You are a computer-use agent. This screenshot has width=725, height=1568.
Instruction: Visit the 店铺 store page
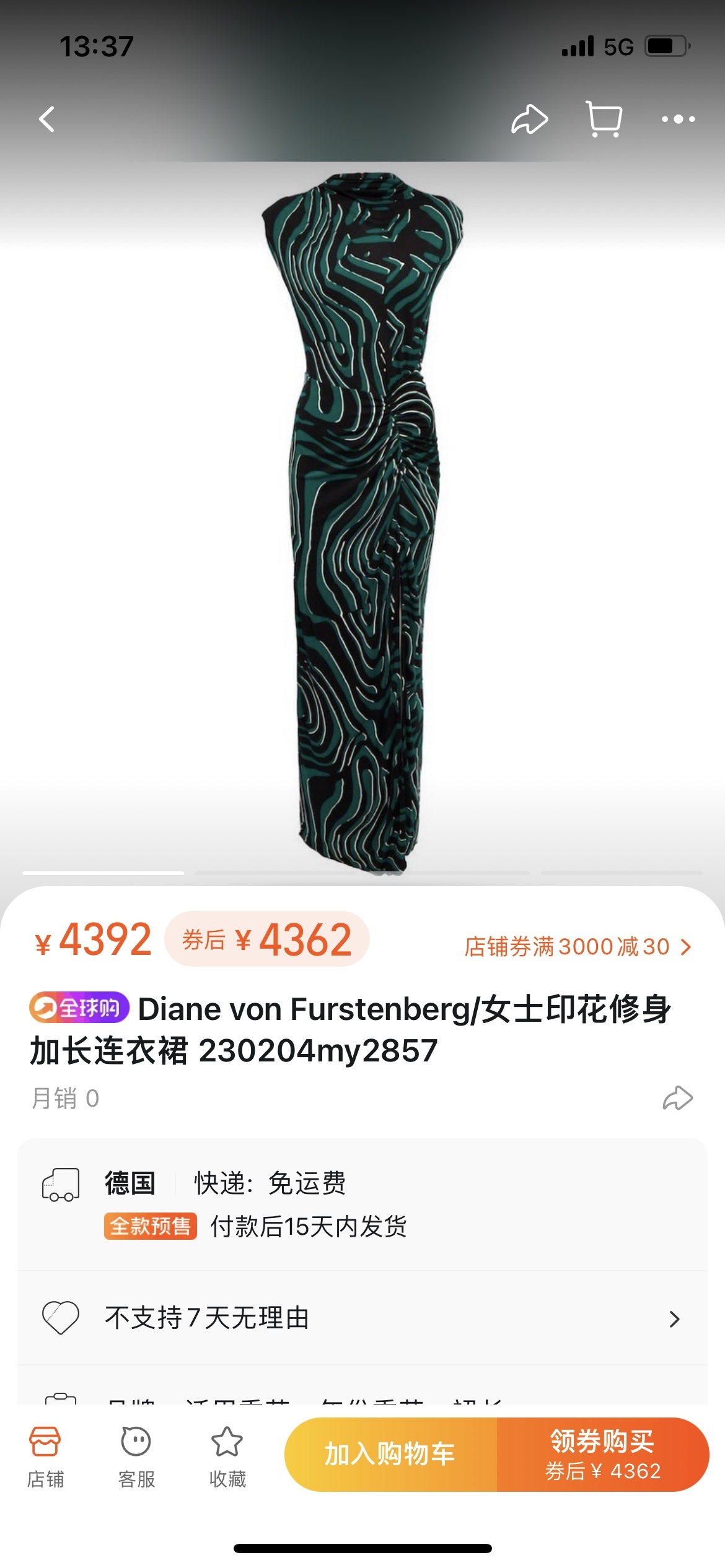(x=45, y=1455)
